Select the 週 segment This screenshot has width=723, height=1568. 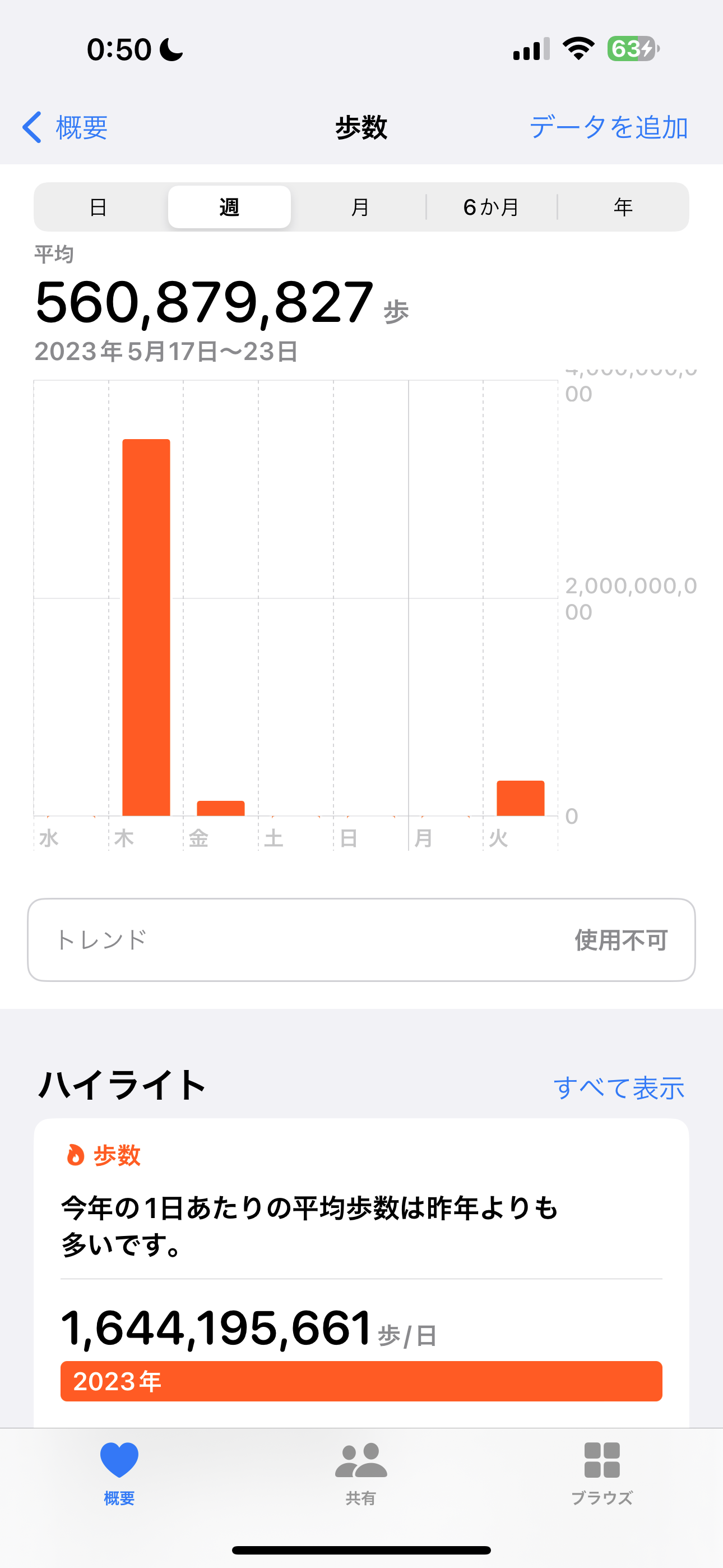[x=229, y=207]
